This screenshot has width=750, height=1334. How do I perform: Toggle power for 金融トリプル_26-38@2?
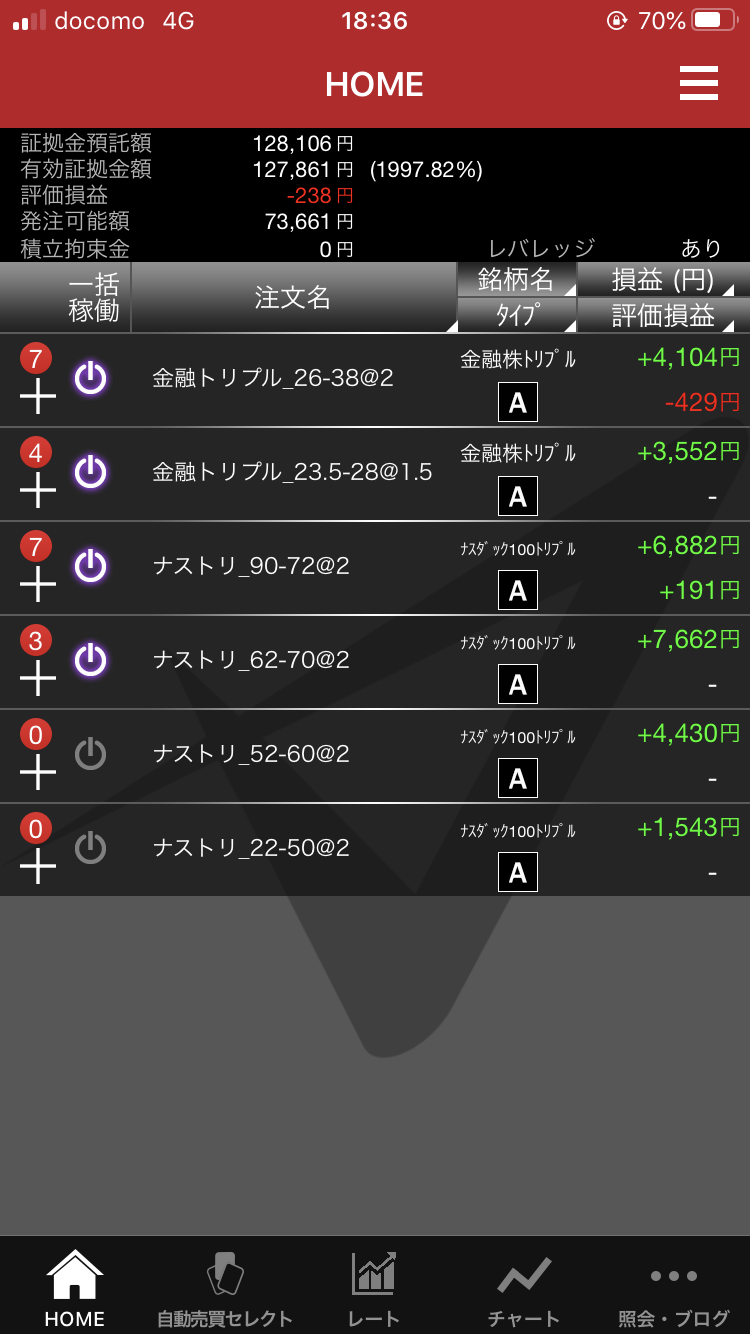click(90, 378)
